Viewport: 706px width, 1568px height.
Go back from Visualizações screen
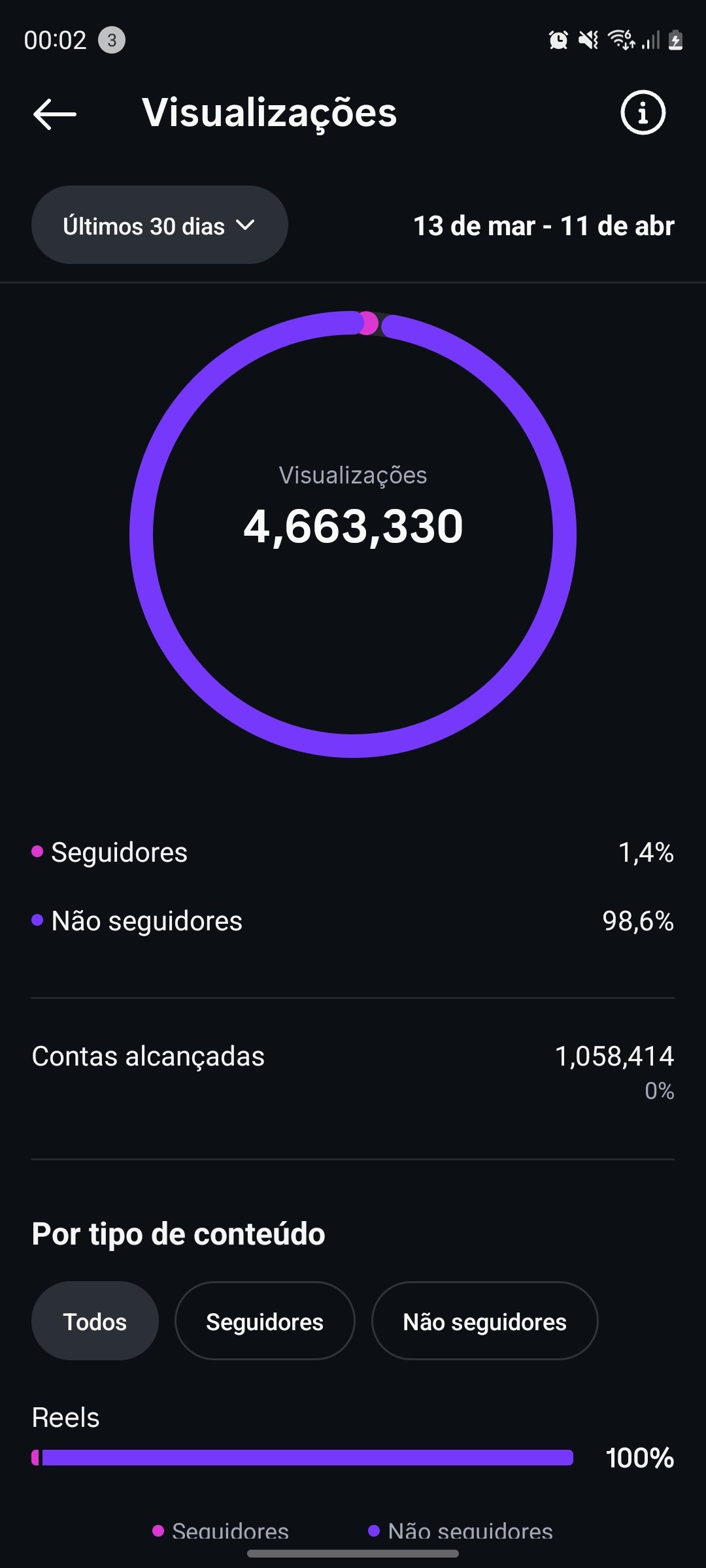pos(55,114)
